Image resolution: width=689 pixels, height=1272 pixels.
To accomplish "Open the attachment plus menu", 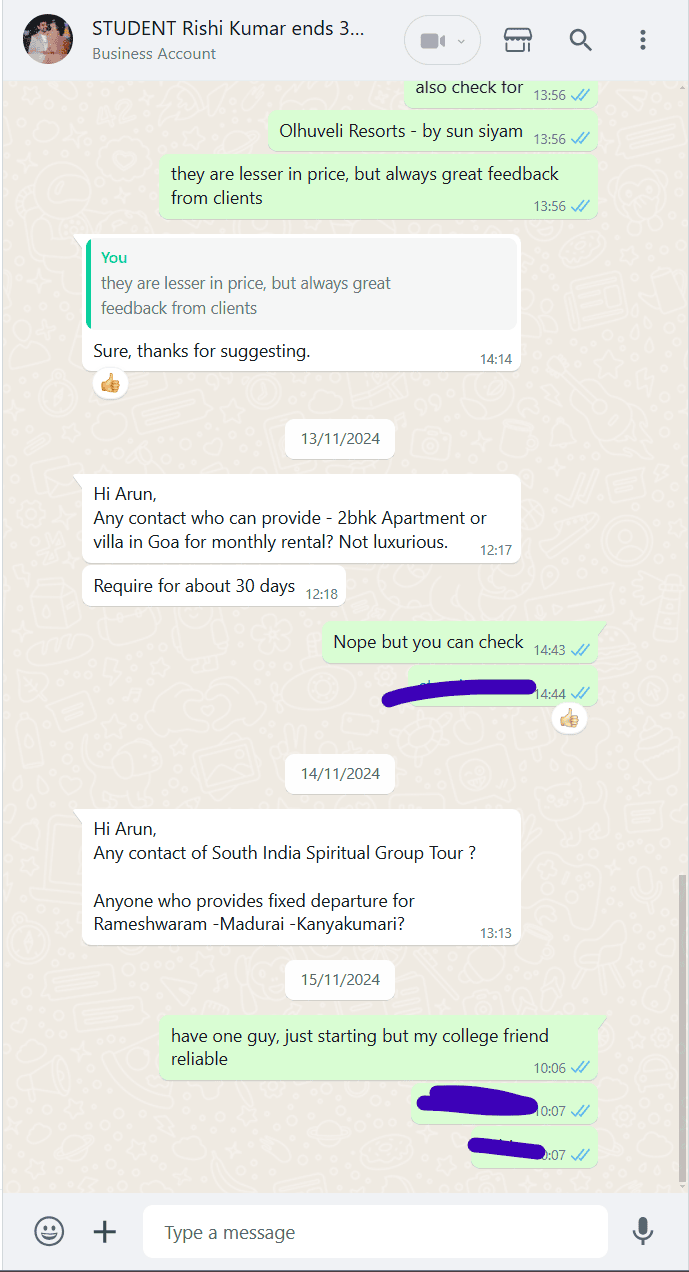I will point(105,1231).
